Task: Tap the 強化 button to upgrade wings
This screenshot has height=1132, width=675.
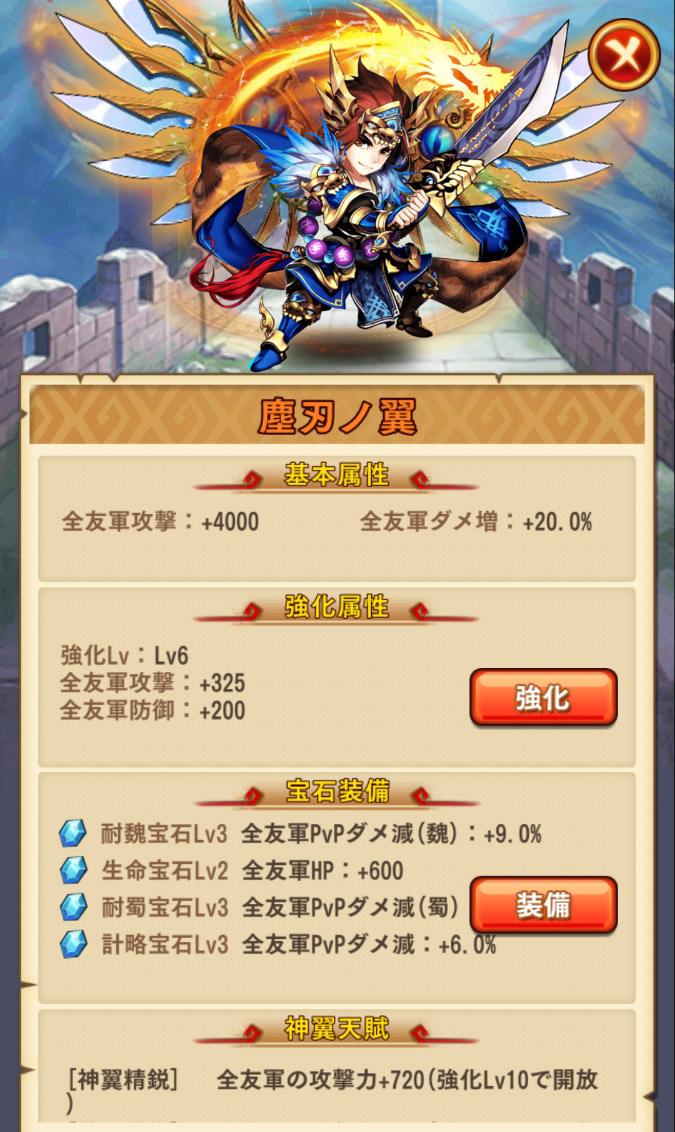Action: [543, 697]
